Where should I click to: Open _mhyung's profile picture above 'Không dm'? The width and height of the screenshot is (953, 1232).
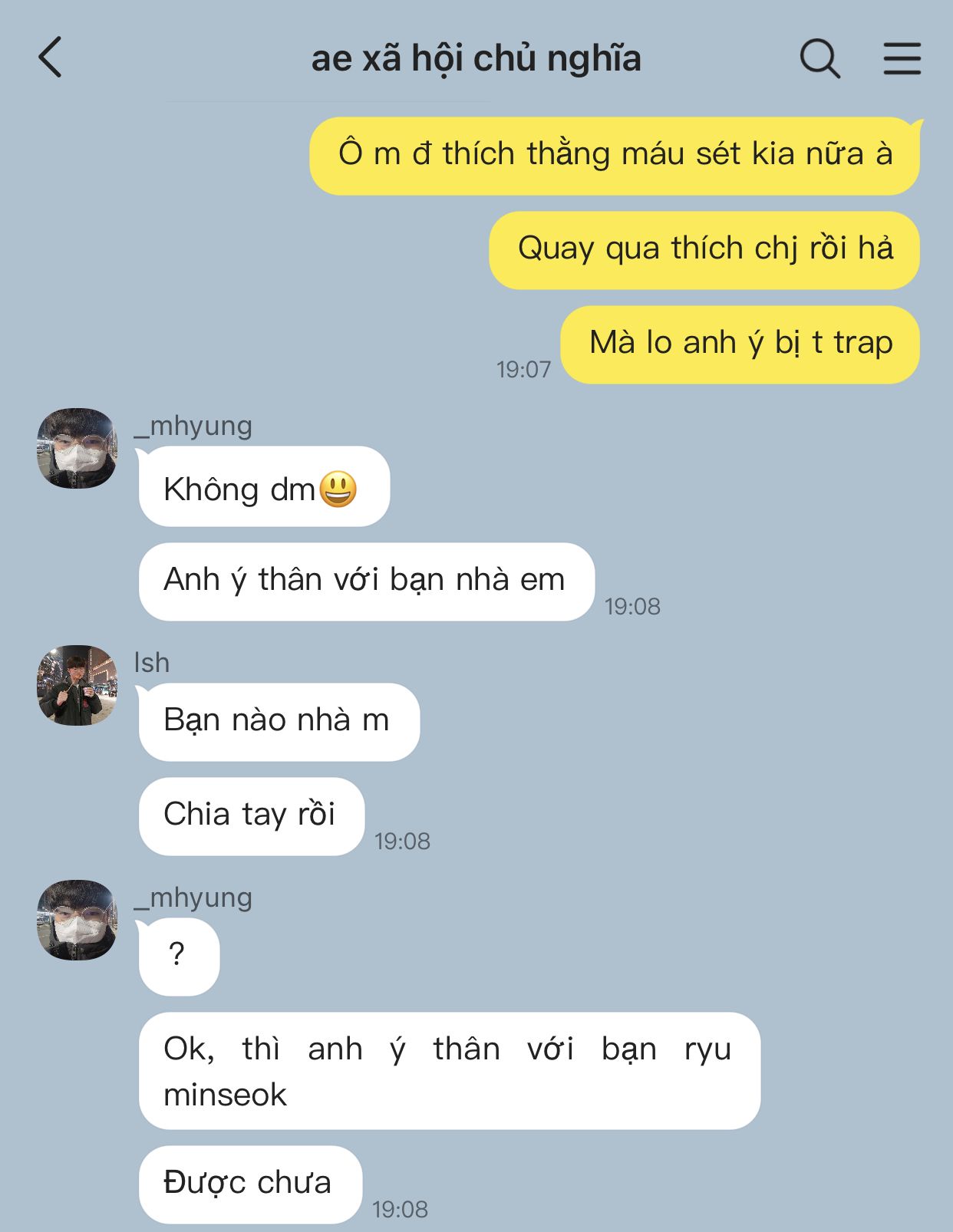pyautogui.click(x=77, y=449)
